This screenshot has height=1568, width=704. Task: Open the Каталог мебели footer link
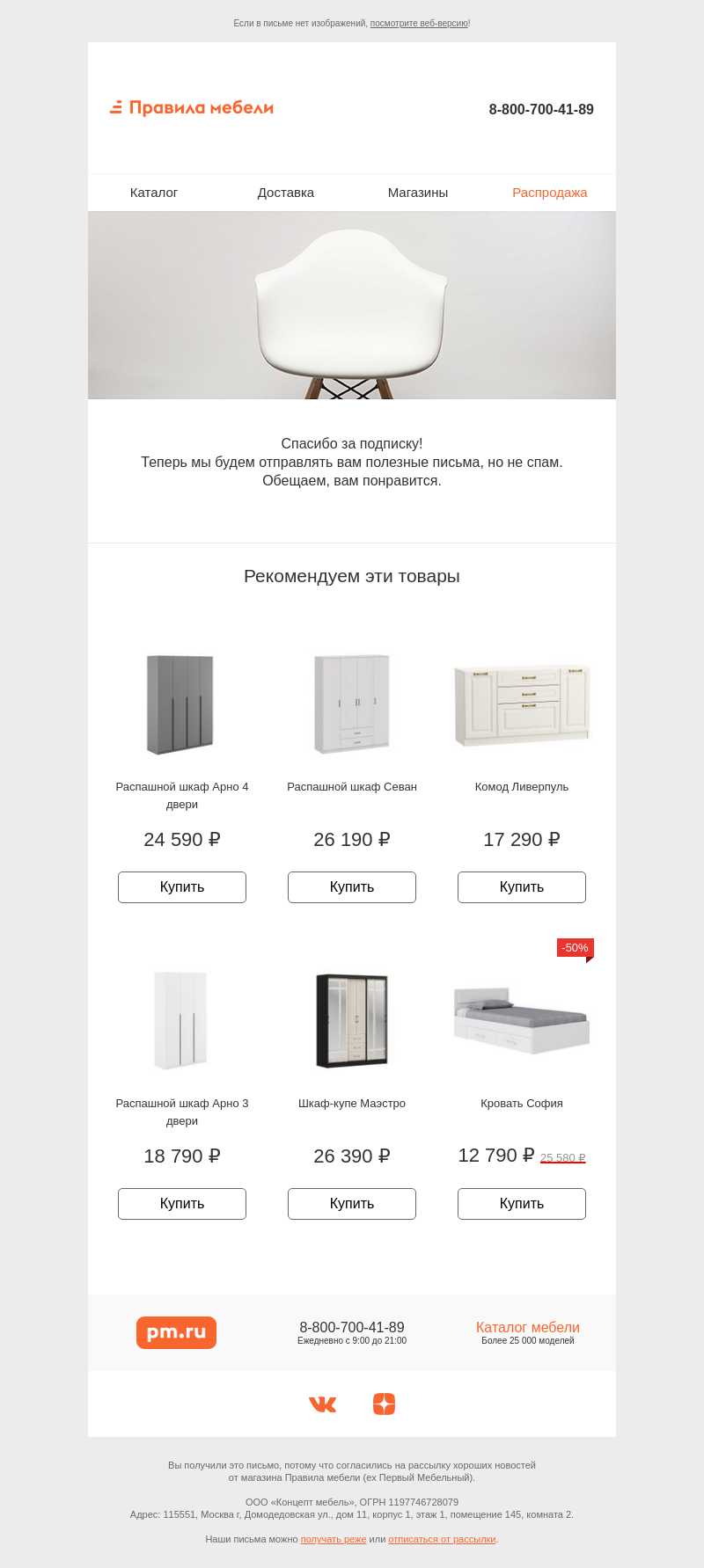coord(528,1328)
